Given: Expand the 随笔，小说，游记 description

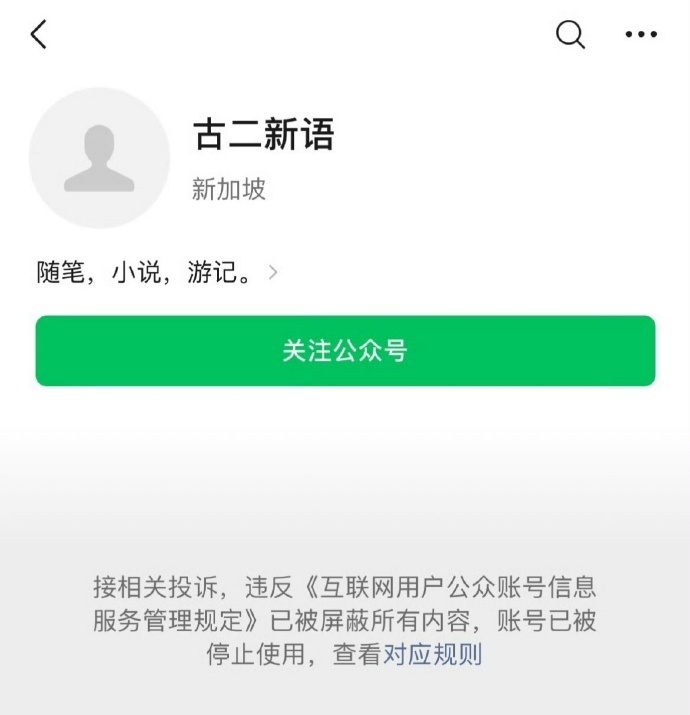Looking at the screenshot, I should click(157, 272).
